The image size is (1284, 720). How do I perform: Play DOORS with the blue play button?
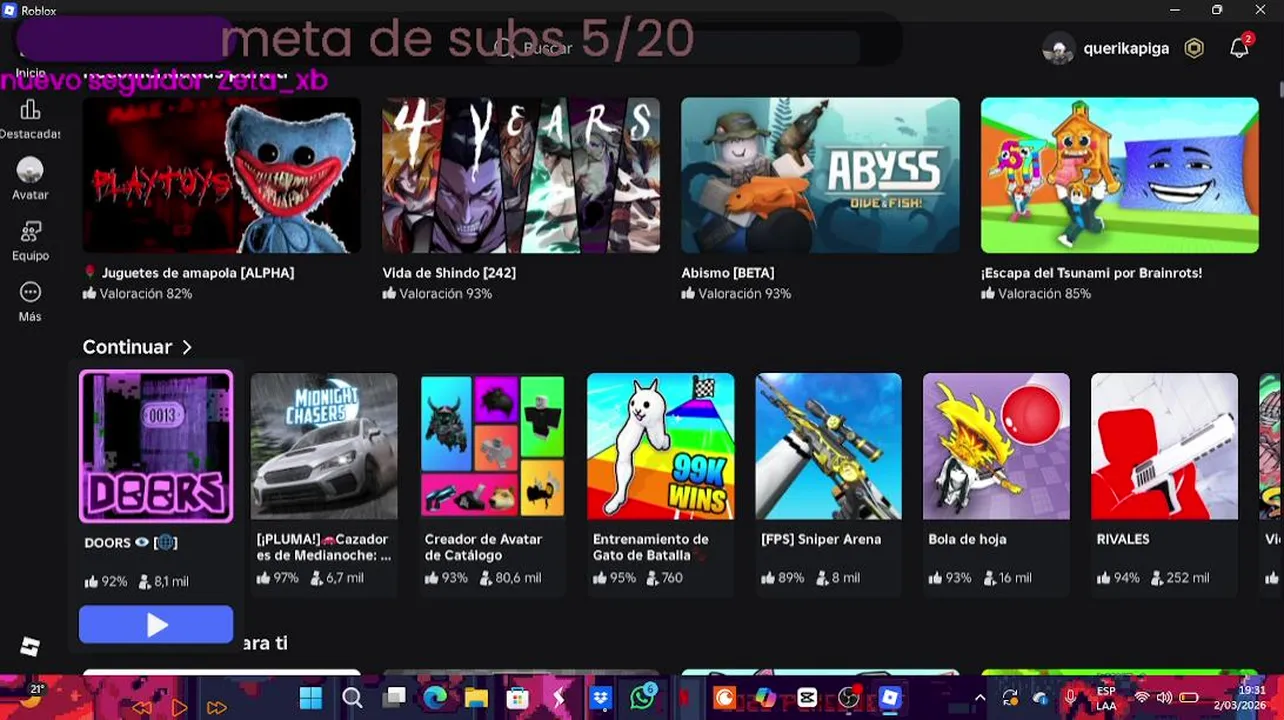[x=156, y=625]
